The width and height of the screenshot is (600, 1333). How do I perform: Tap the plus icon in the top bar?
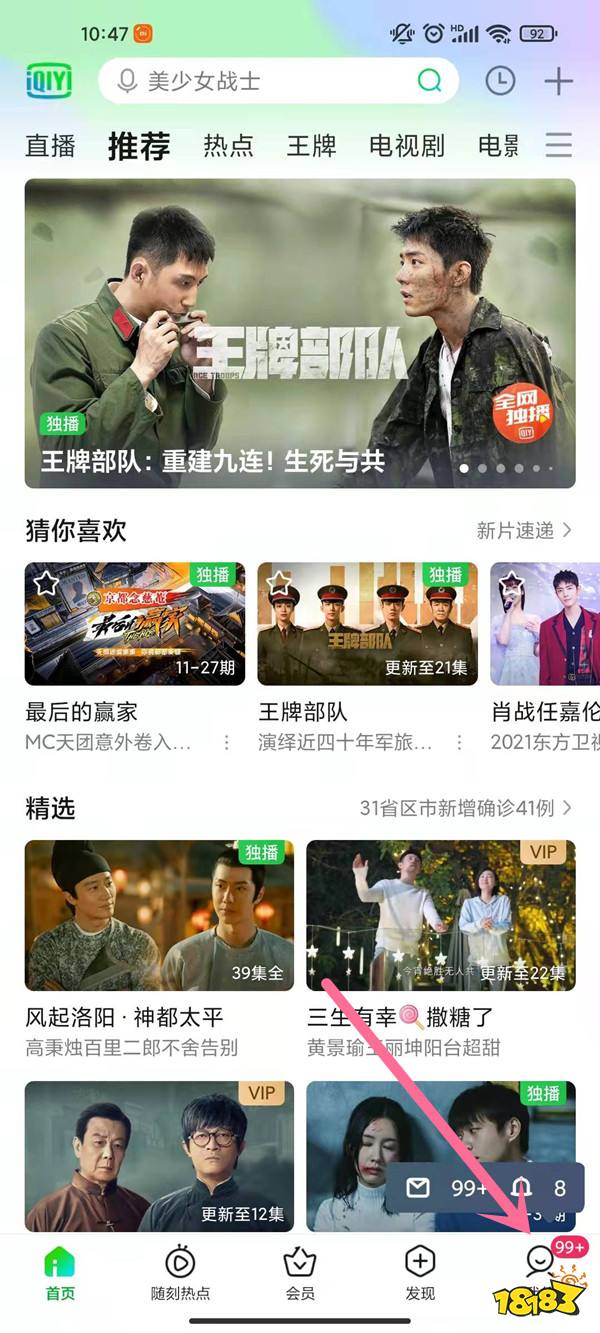[558, 81]
